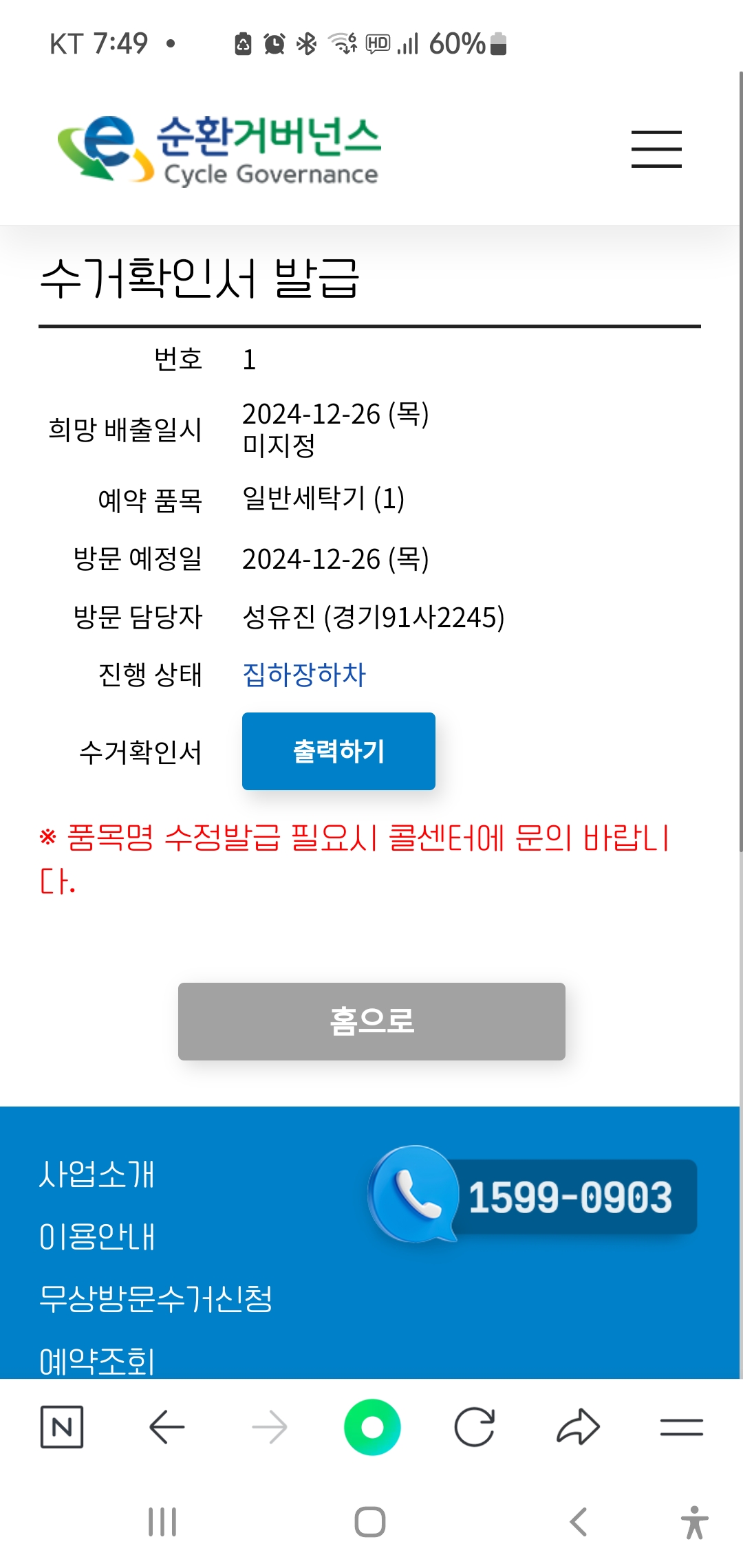Open 무상방문수거신청 footer link

pos(156,1299)
